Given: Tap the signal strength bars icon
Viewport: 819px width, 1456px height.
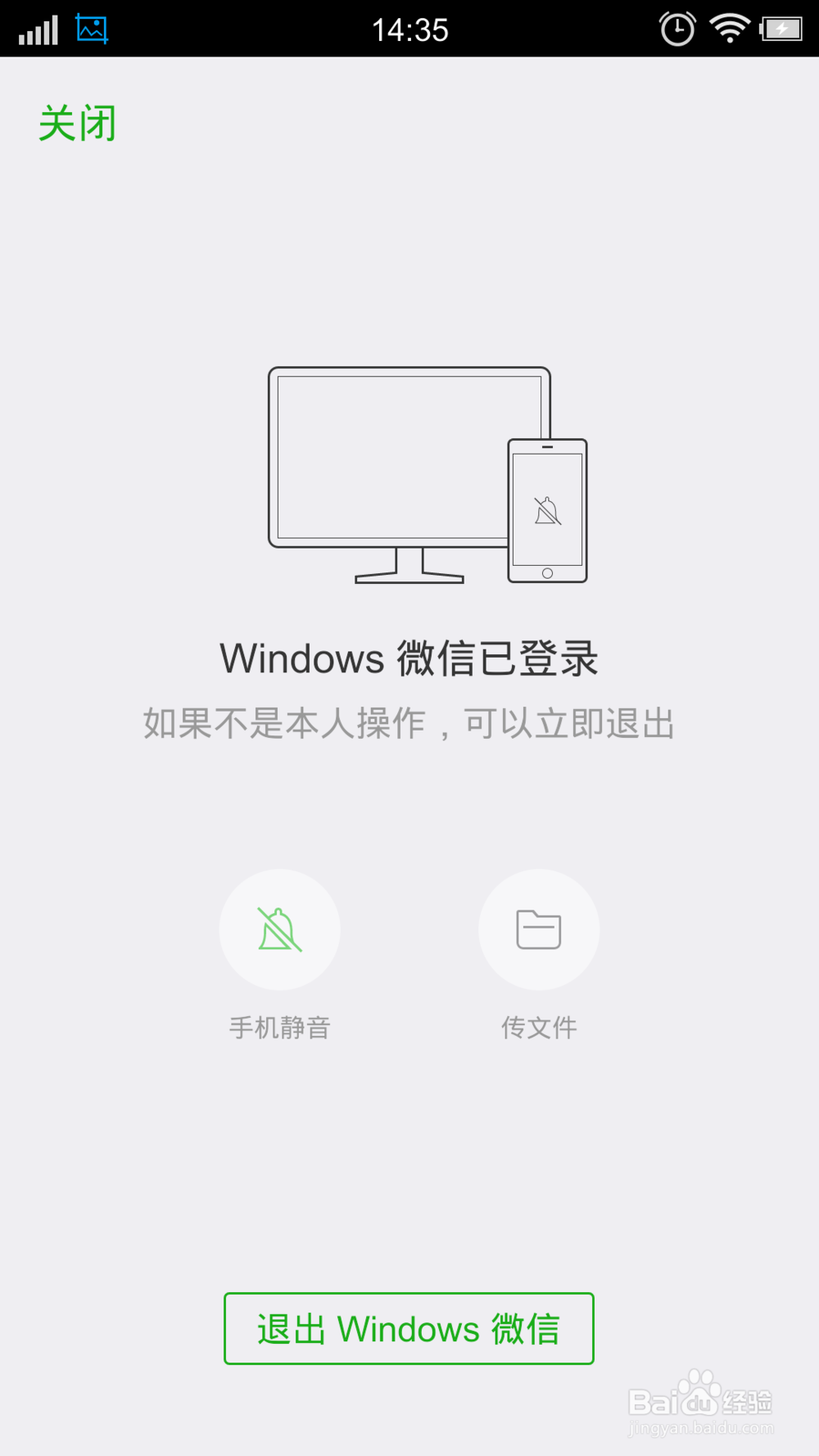Looking at the screenshot, I should click(x=37, y=28).
